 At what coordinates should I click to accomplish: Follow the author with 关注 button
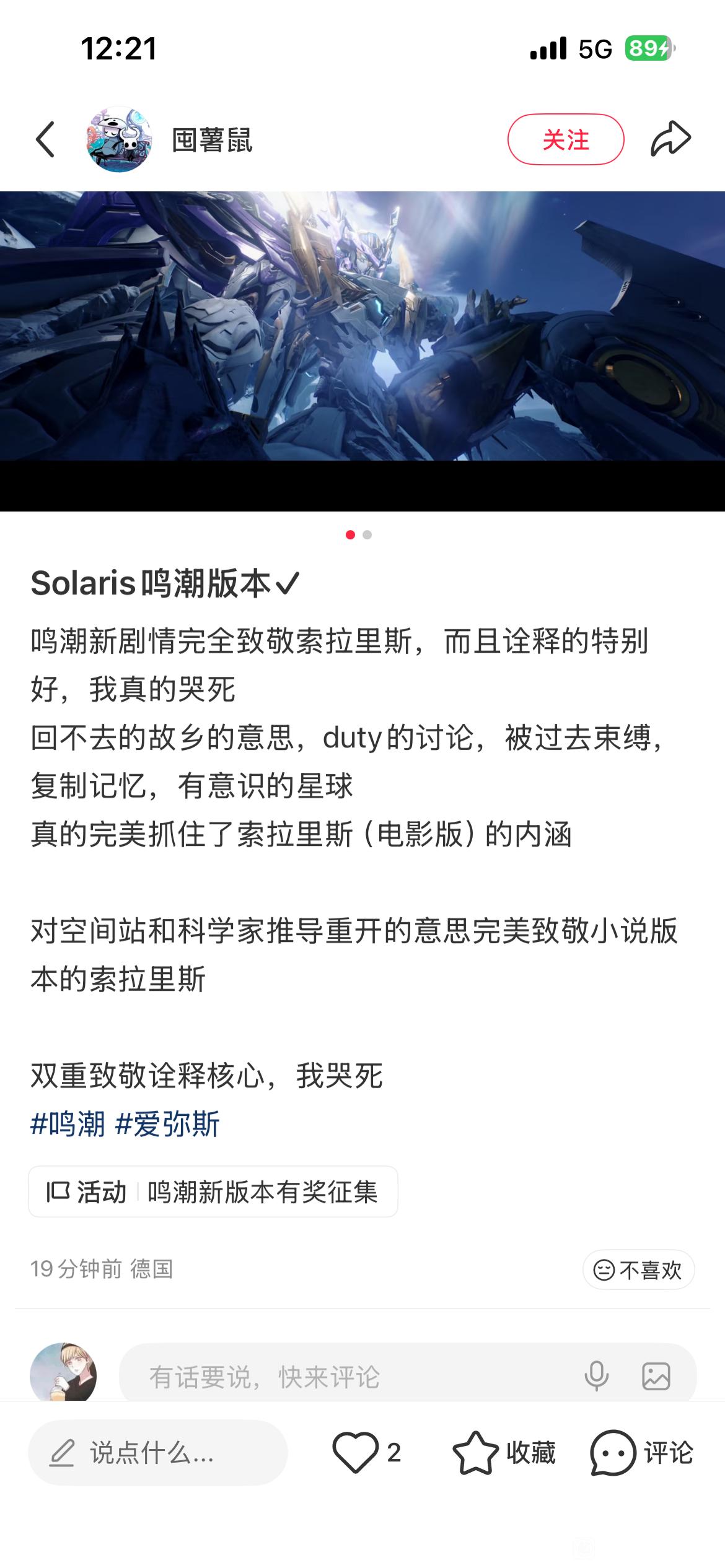(565, 139)
